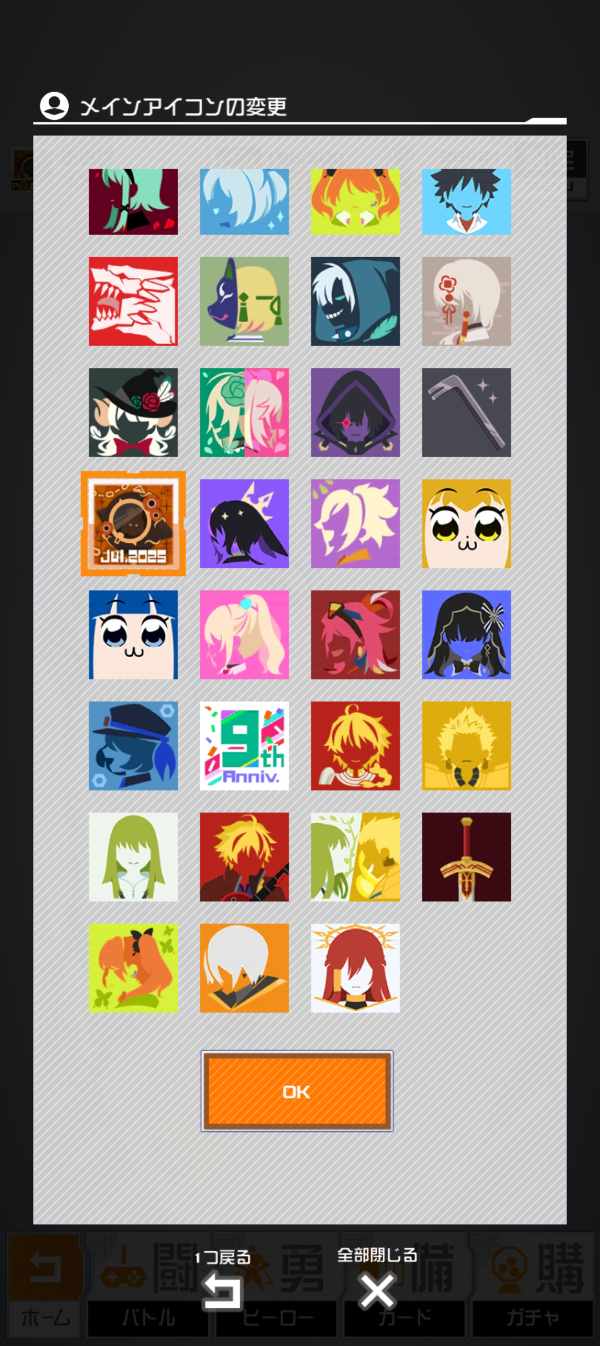Select the red-and-white monster jaws icon
Image resolution: width=600 pixels, height=1346 pixels.
(x=133, y=301)
